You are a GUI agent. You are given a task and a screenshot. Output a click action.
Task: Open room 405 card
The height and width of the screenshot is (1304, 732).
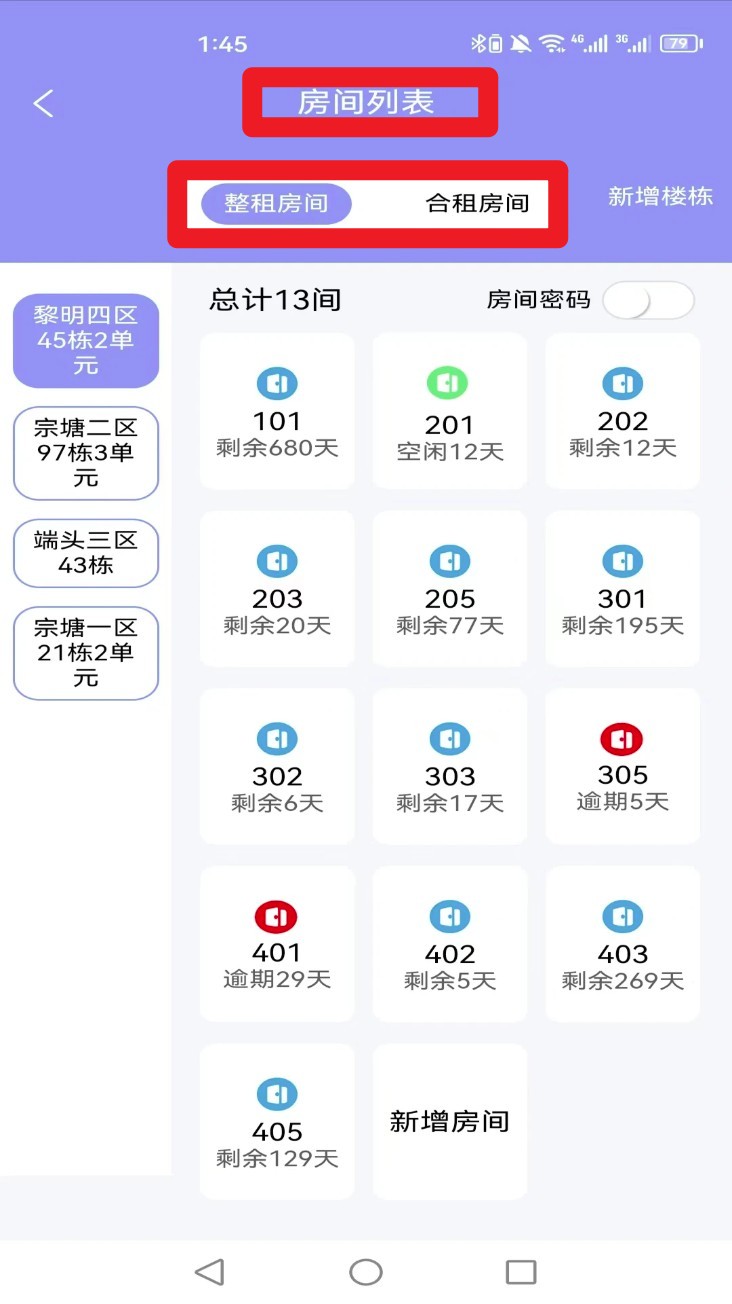277,1122
